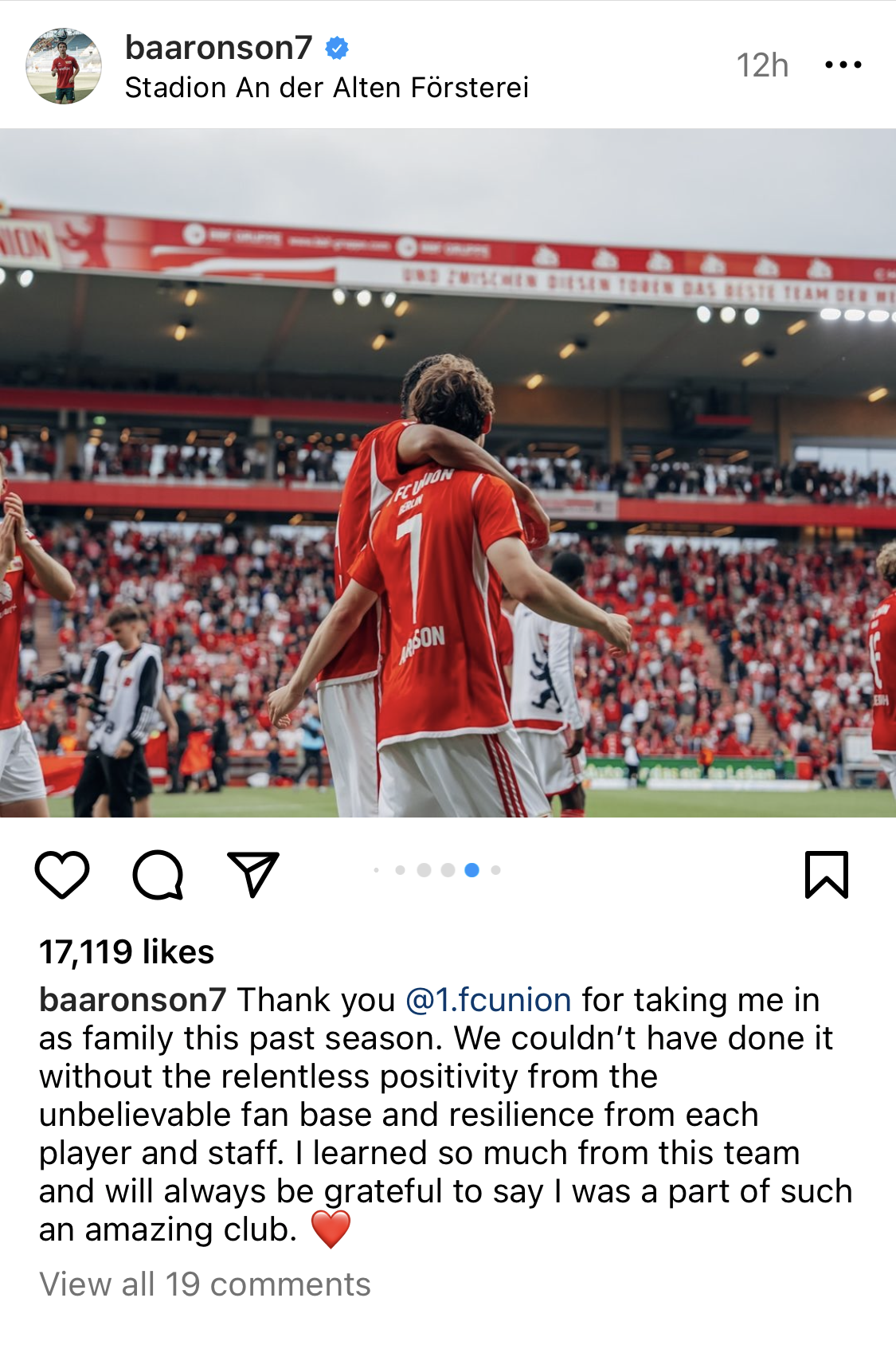Open the baaronson7 name in the caption

pyautogui.click(x=132, y=999)
